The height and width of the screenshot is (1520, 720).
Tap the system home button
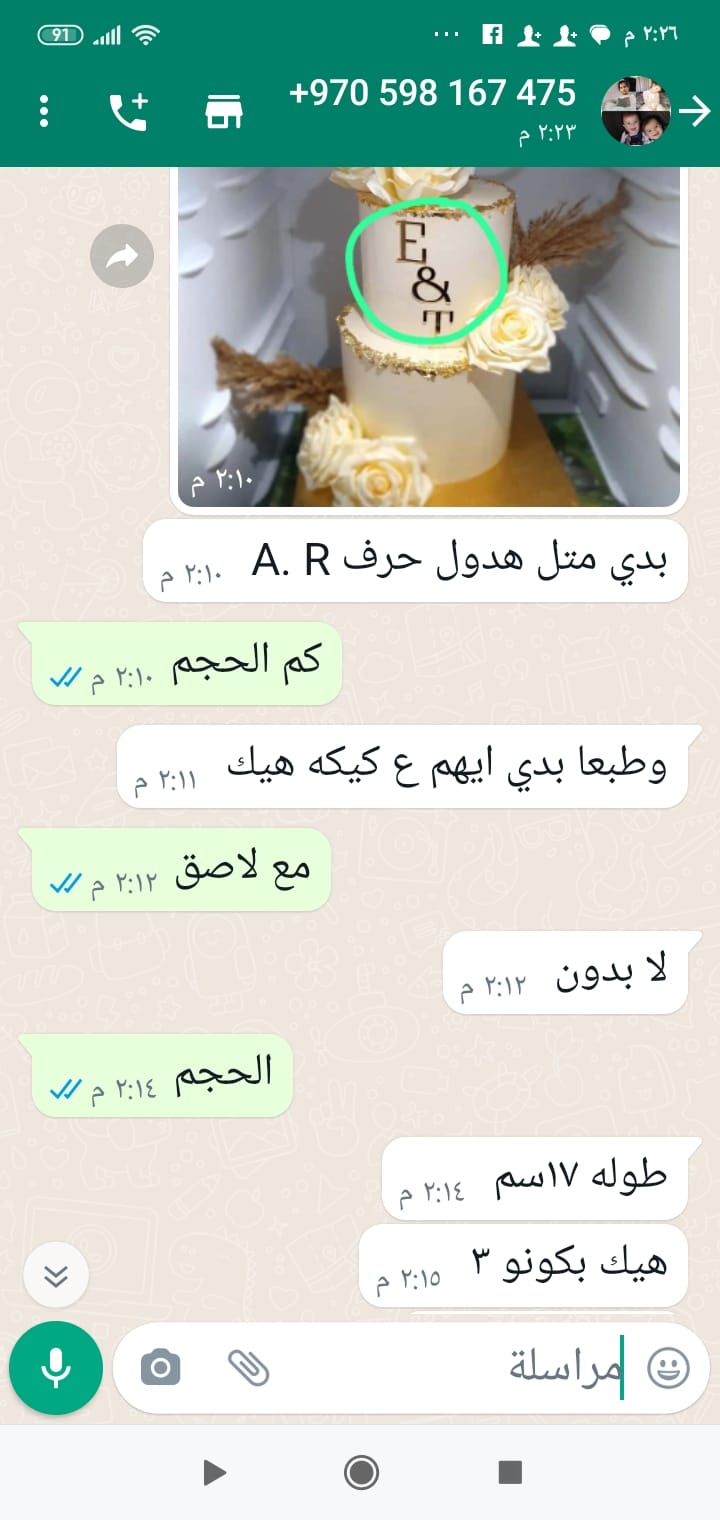[360, 1472]
